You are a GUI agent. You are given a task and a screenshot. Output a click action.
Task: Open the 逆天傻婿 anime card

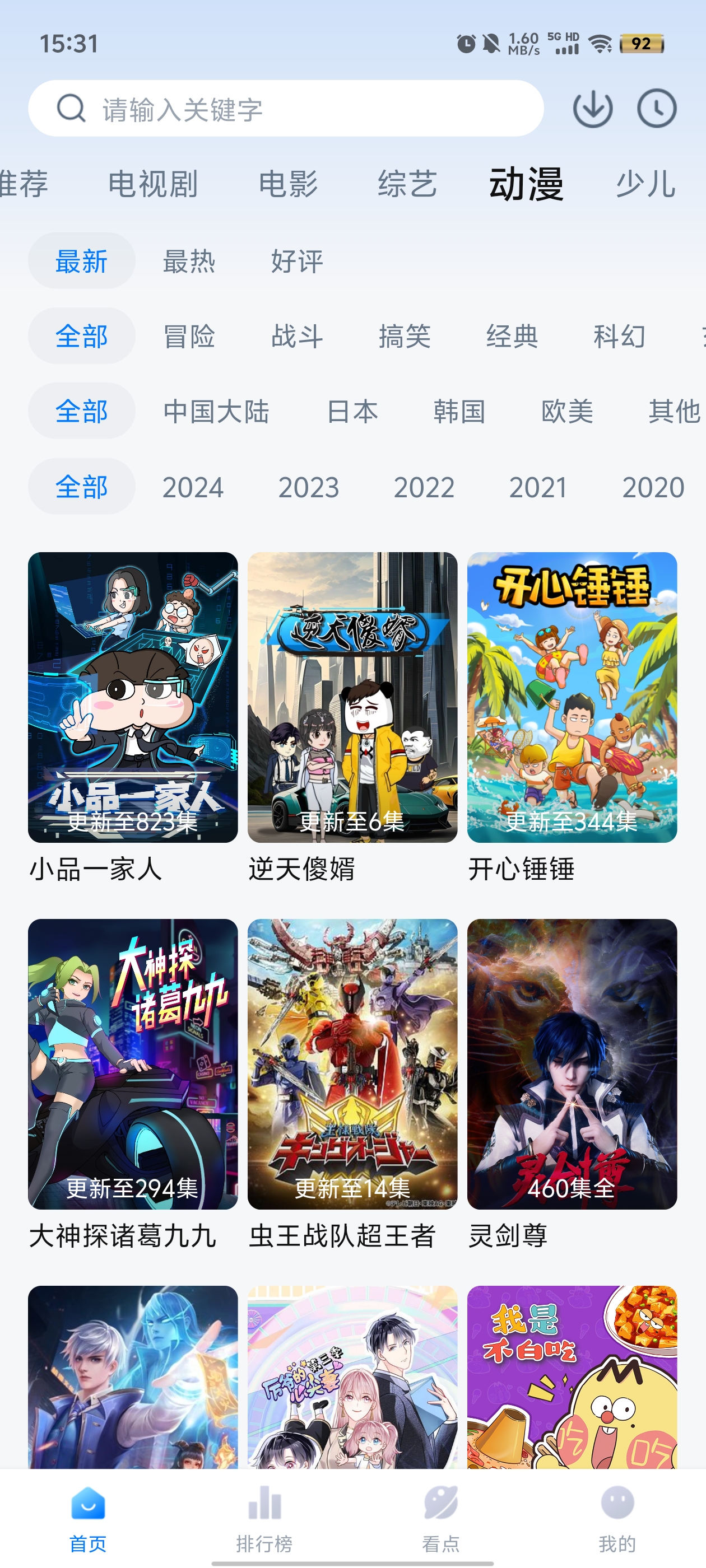tap(352, 697)
